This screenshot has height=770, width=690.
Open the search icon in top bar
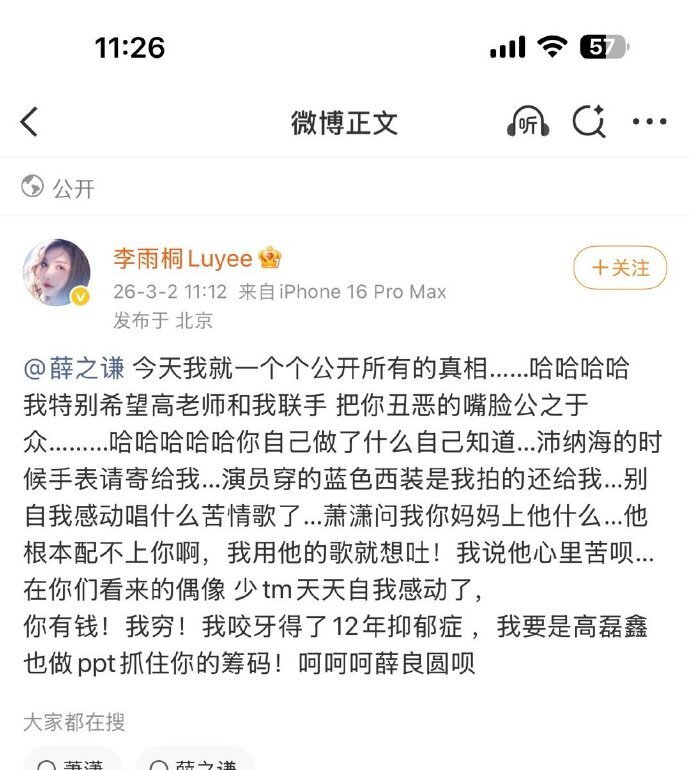(588, 122)
